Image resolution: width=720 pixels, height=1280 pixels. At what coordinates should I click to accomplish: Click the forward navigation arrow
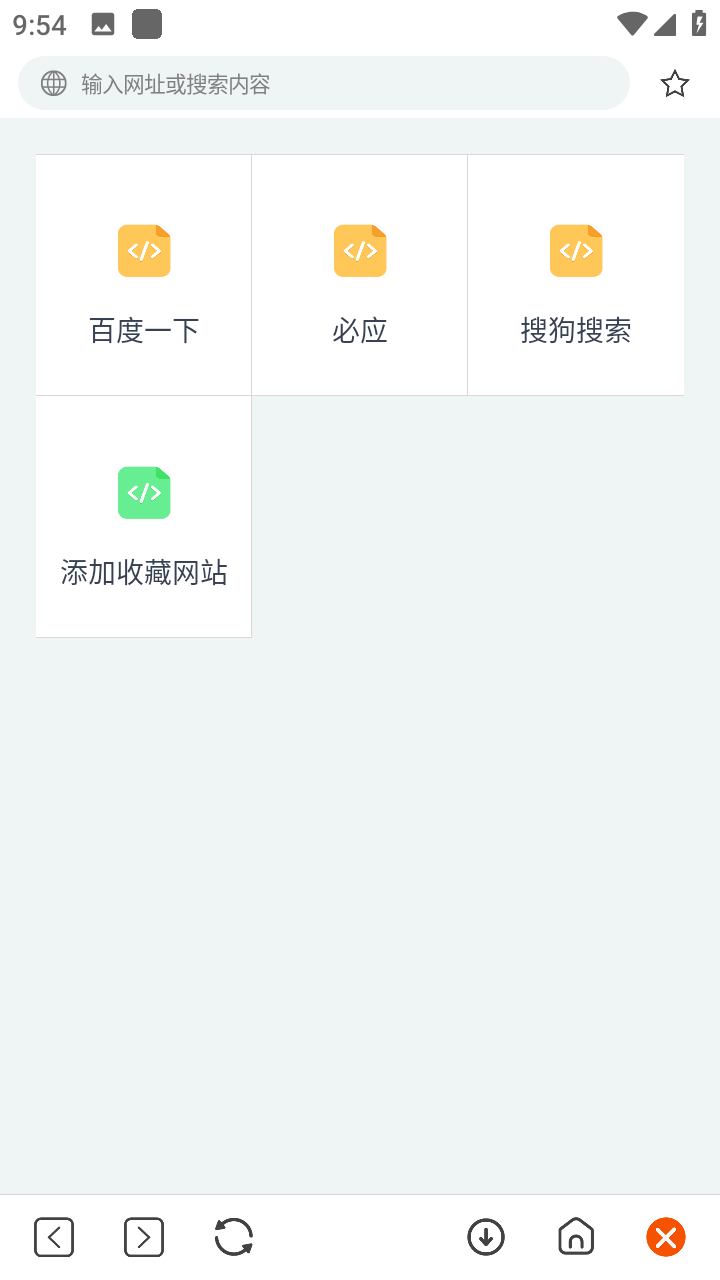(x=143, y=1237)
